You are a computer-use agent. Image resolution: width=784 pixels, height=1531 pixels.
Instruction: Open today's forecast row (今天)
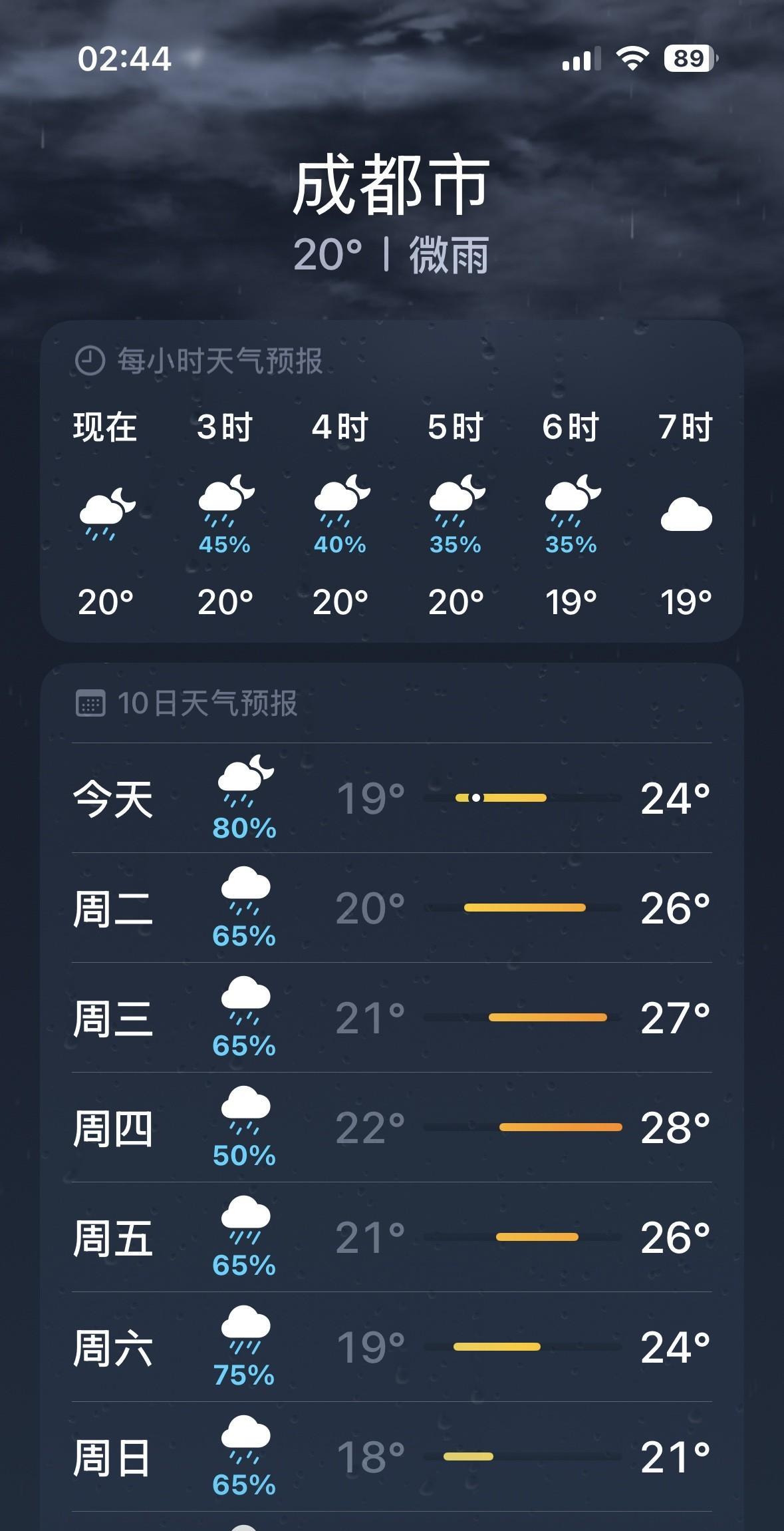point(391,798)
